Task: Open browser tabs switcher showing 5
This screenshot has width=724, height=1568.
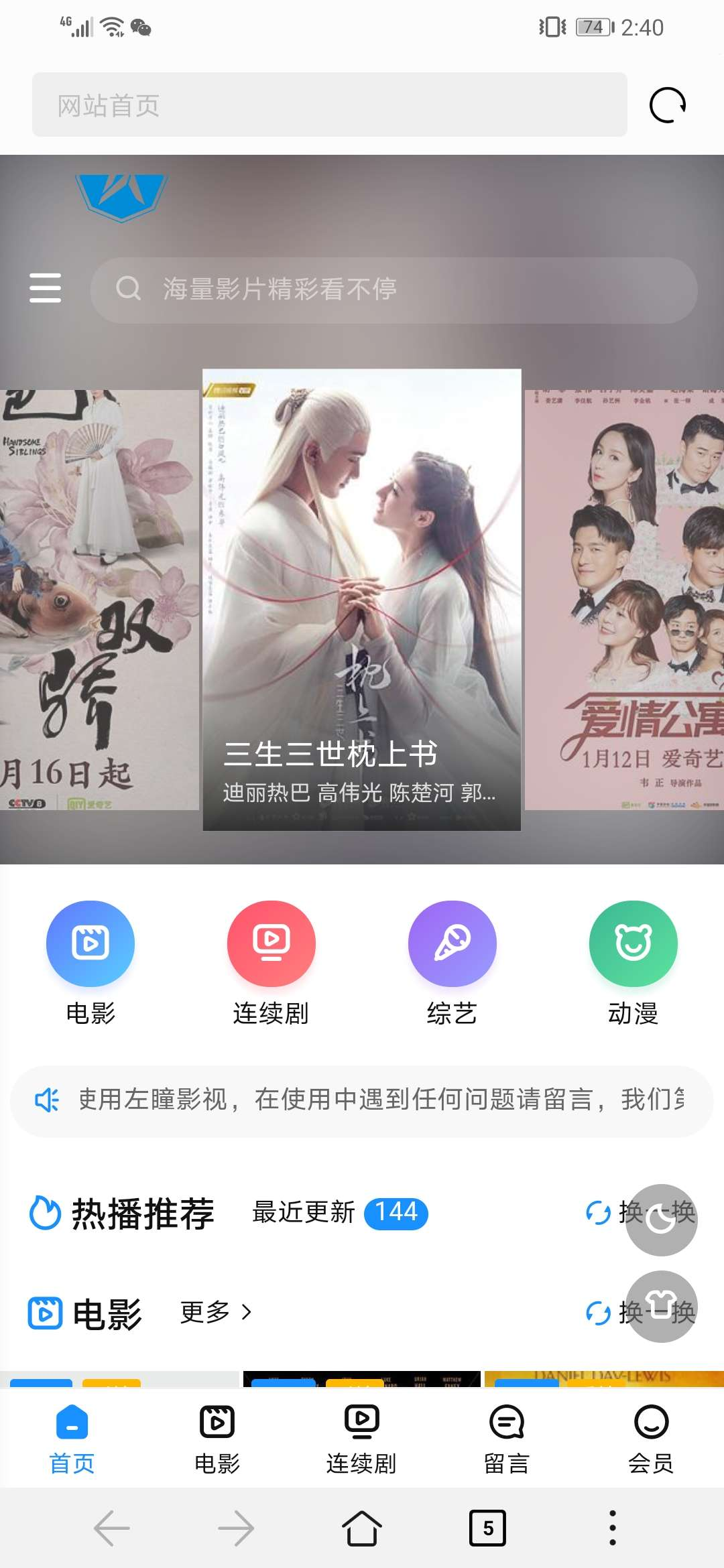Action: point(487,1528)
